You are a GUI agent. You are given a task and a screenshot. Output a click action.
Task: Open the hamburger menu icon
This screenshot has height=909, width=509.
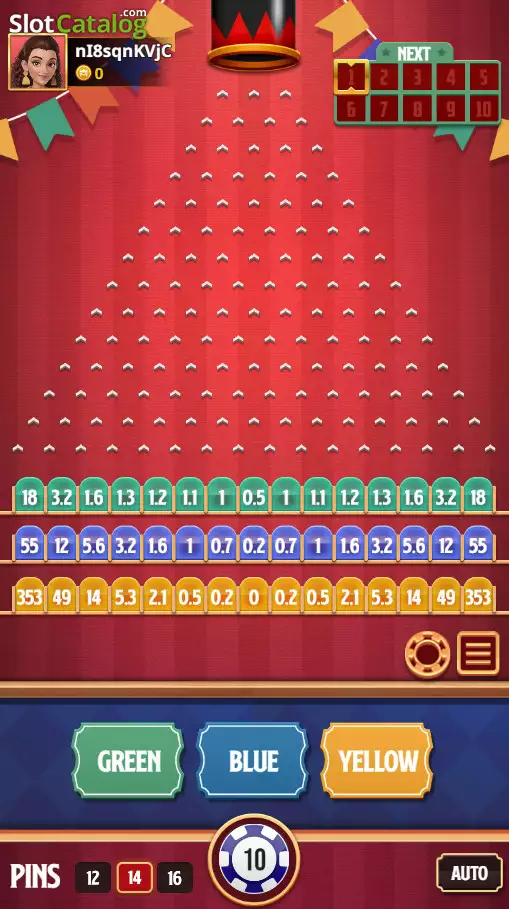[478, 653]
